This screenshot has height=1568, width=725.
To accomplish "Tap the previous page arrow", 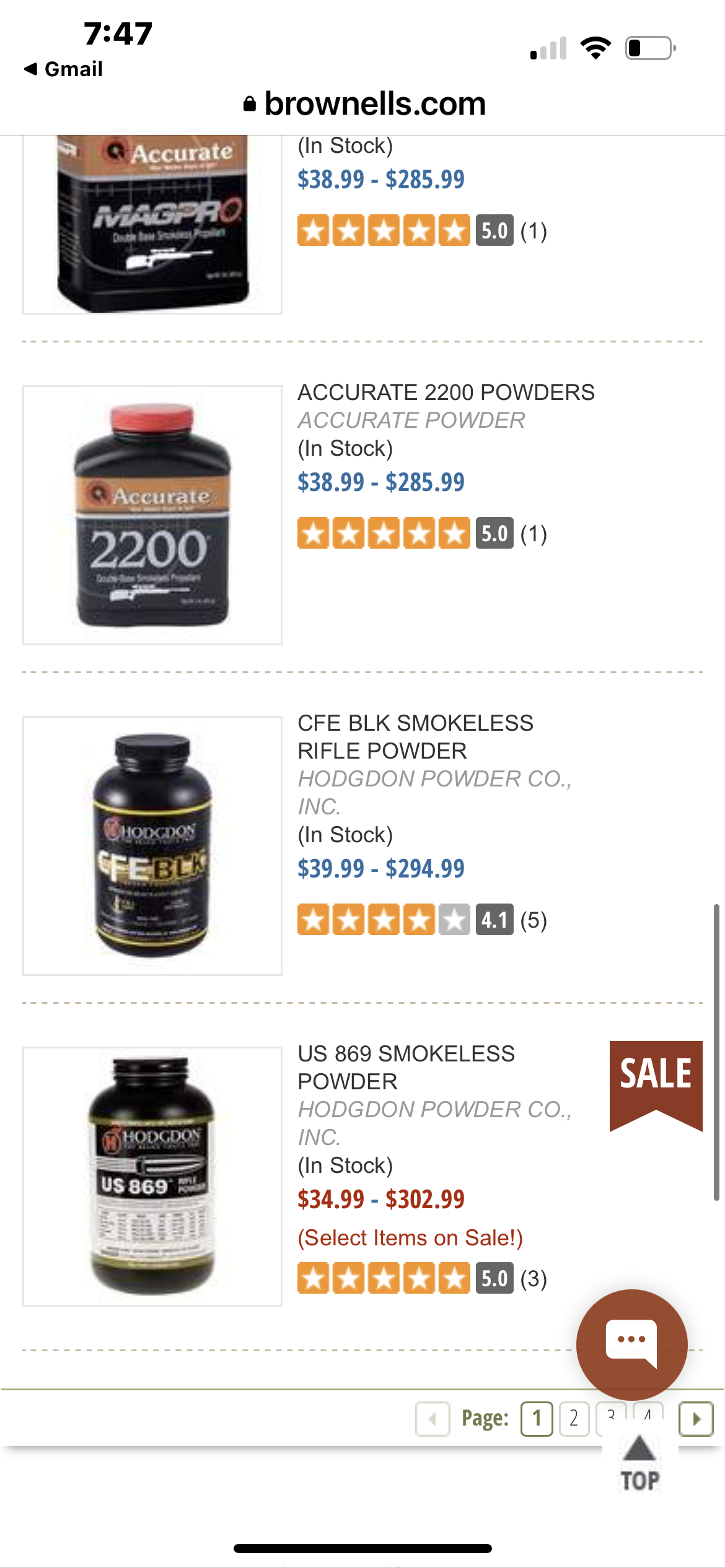I will 433,1418.
